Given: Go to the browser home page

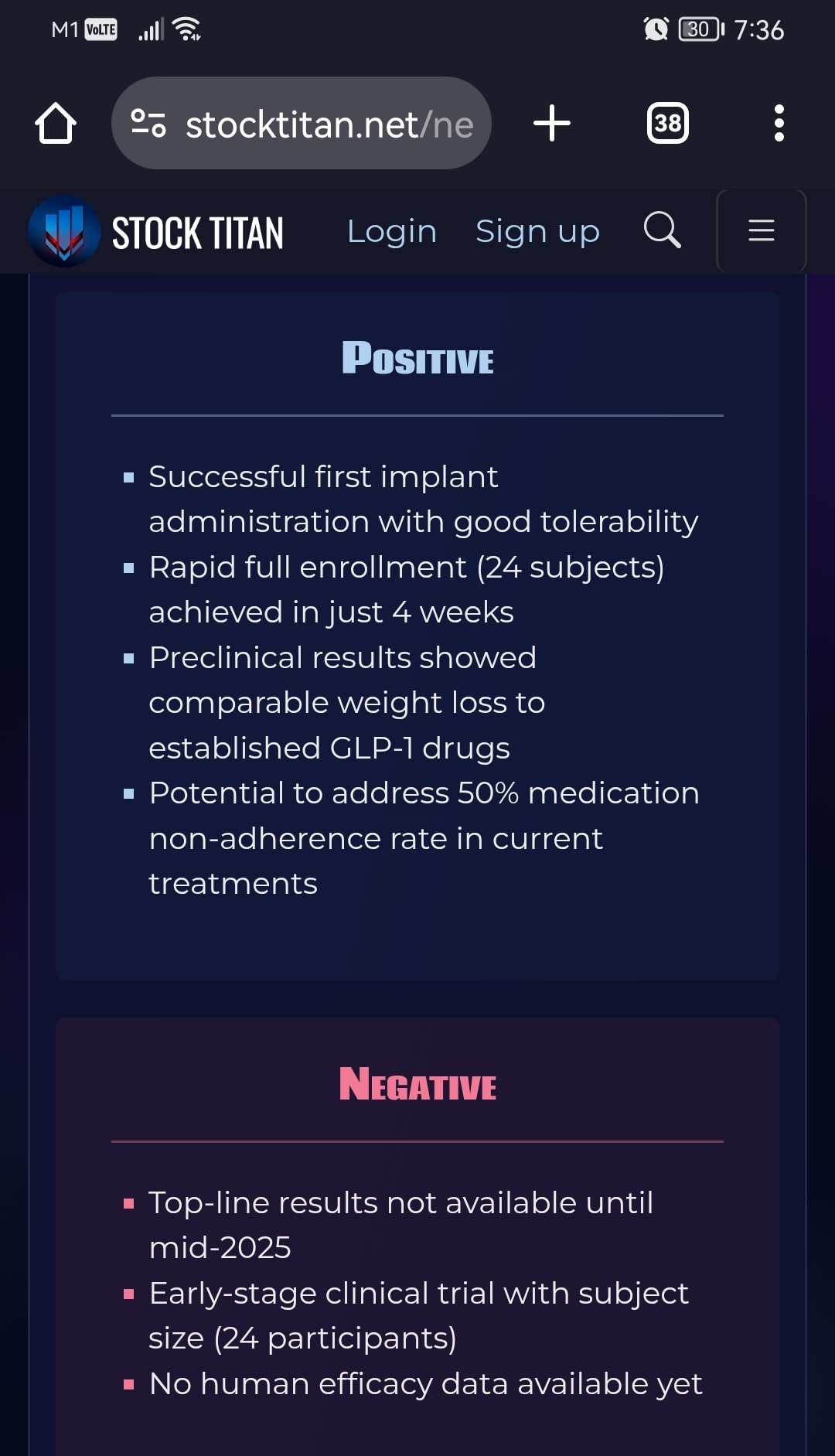Looking at the screenshot, I should 56,124.
